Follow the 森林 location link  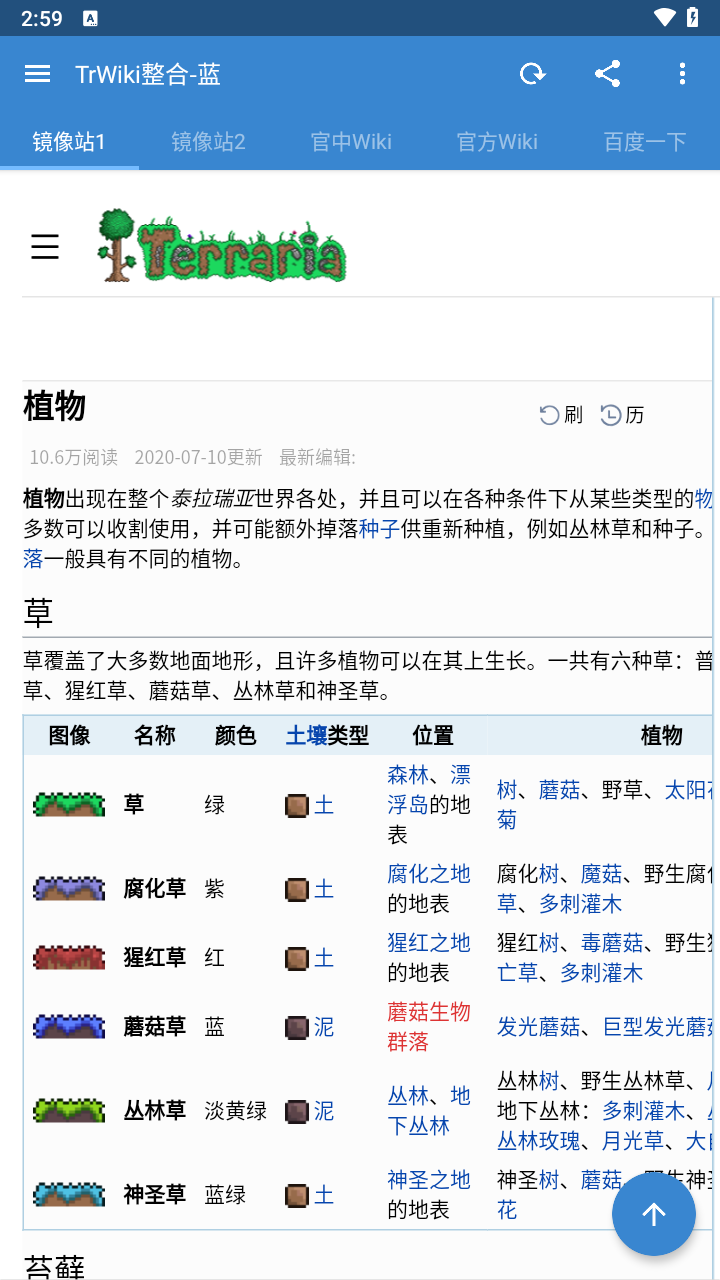pyautogui.click(x=408, y=775)
